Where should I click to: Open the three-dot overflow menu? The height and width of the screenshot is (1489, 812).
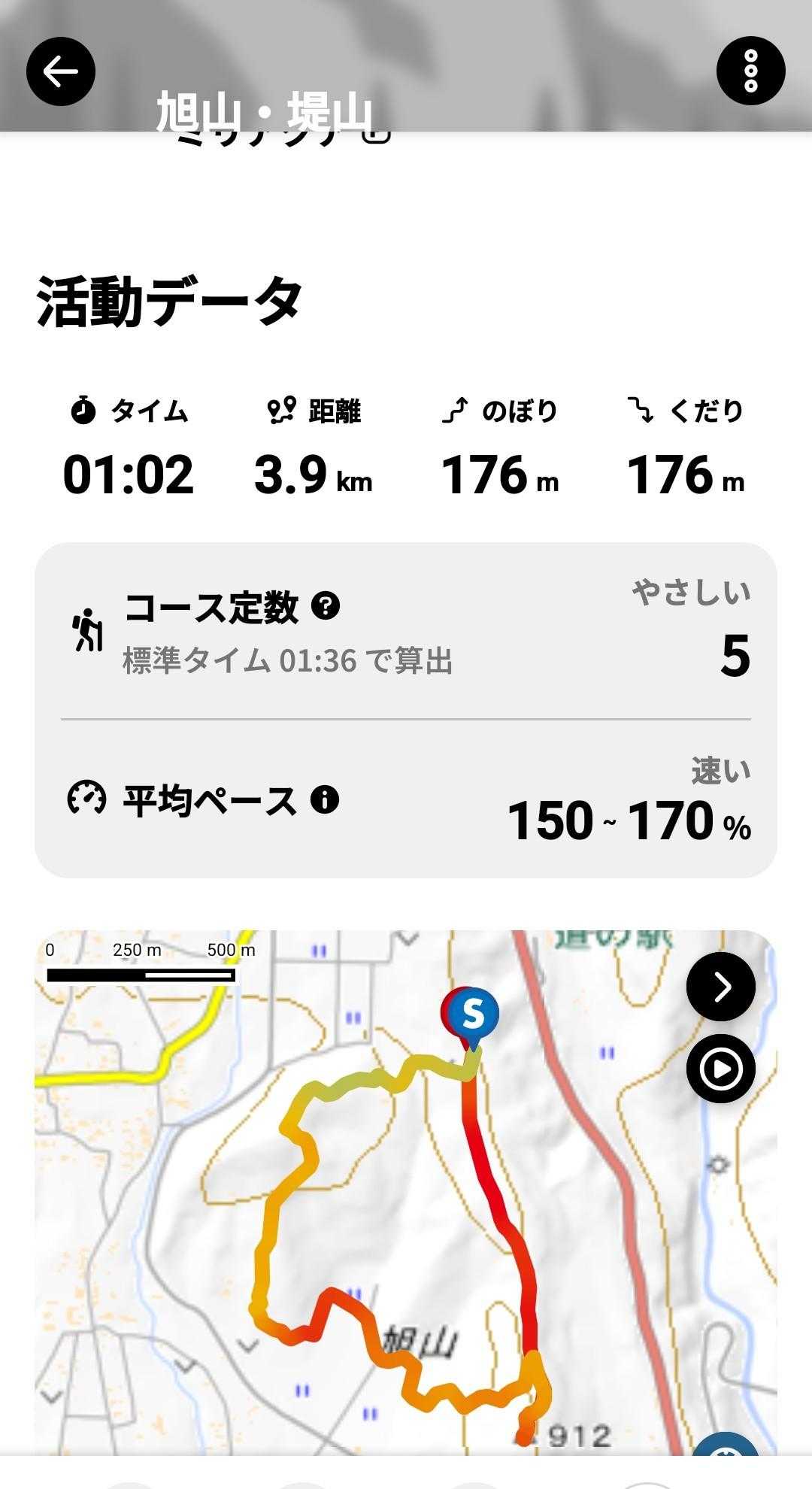(750, 71)
